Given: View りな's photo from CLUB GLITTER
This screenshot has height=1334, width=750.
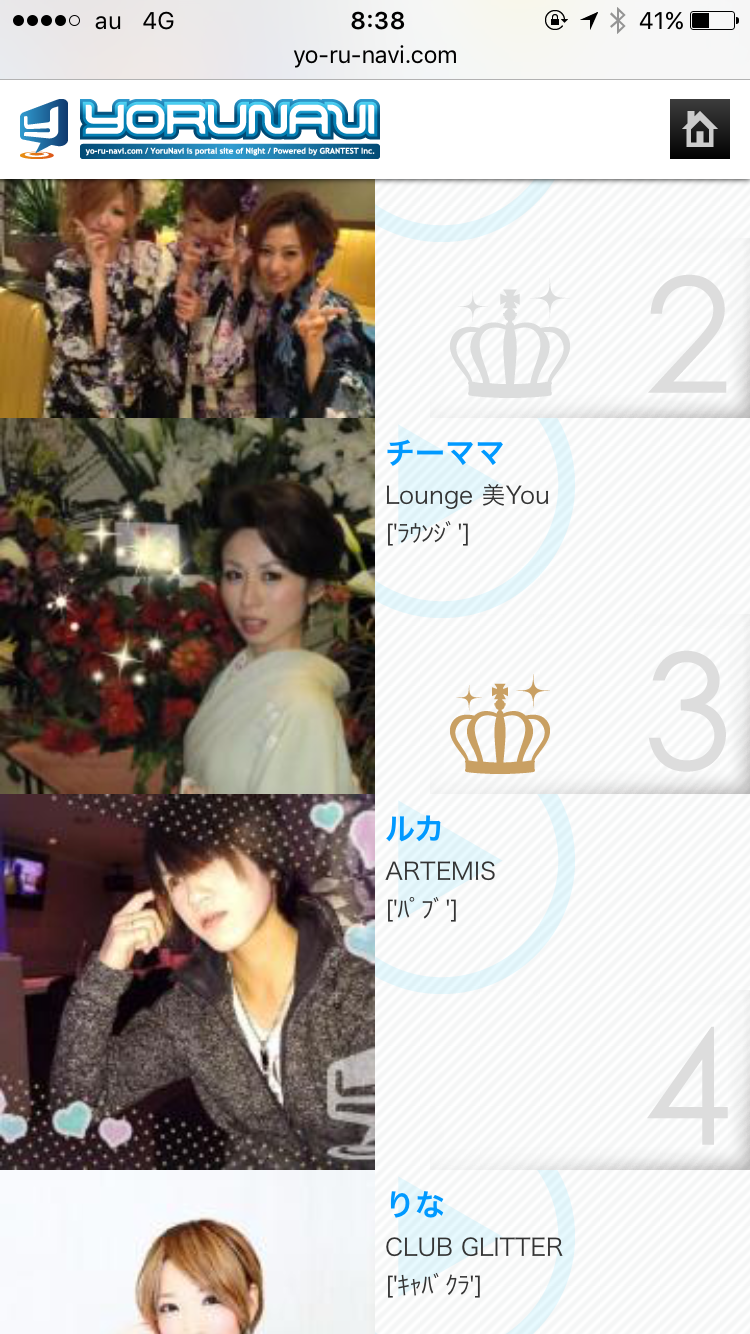Looking at the screenshot, I should pyautogui.click(x=187, y=1252).
